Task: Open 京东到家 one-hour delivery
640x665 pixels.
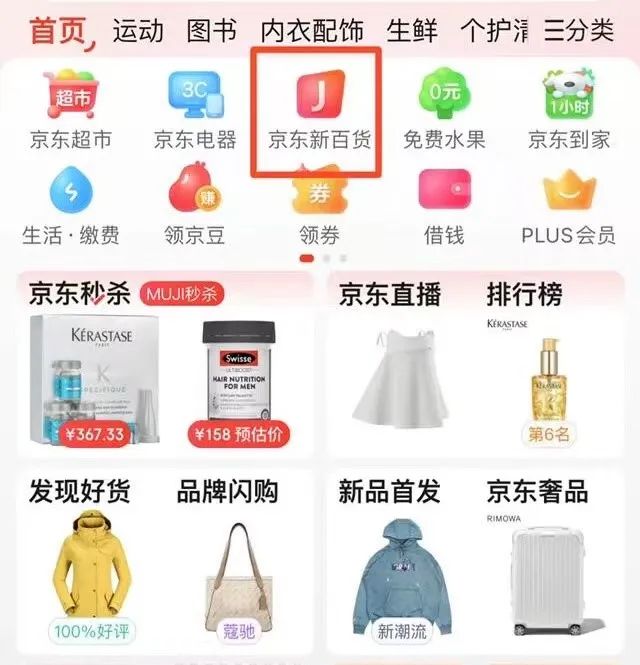Action: click(x=569, y=110)
